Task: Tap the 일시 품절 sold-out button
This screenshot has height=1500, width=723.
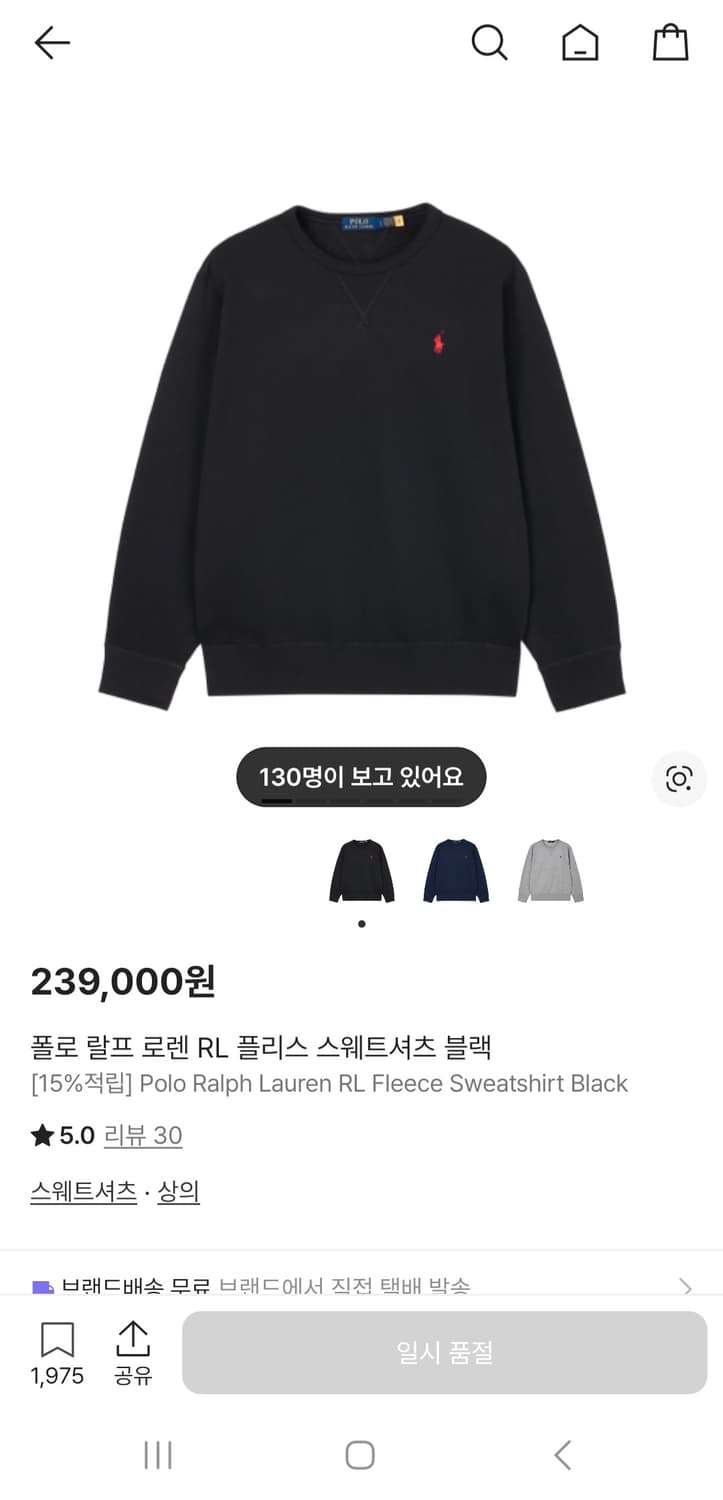Action: coord(443,1352)
